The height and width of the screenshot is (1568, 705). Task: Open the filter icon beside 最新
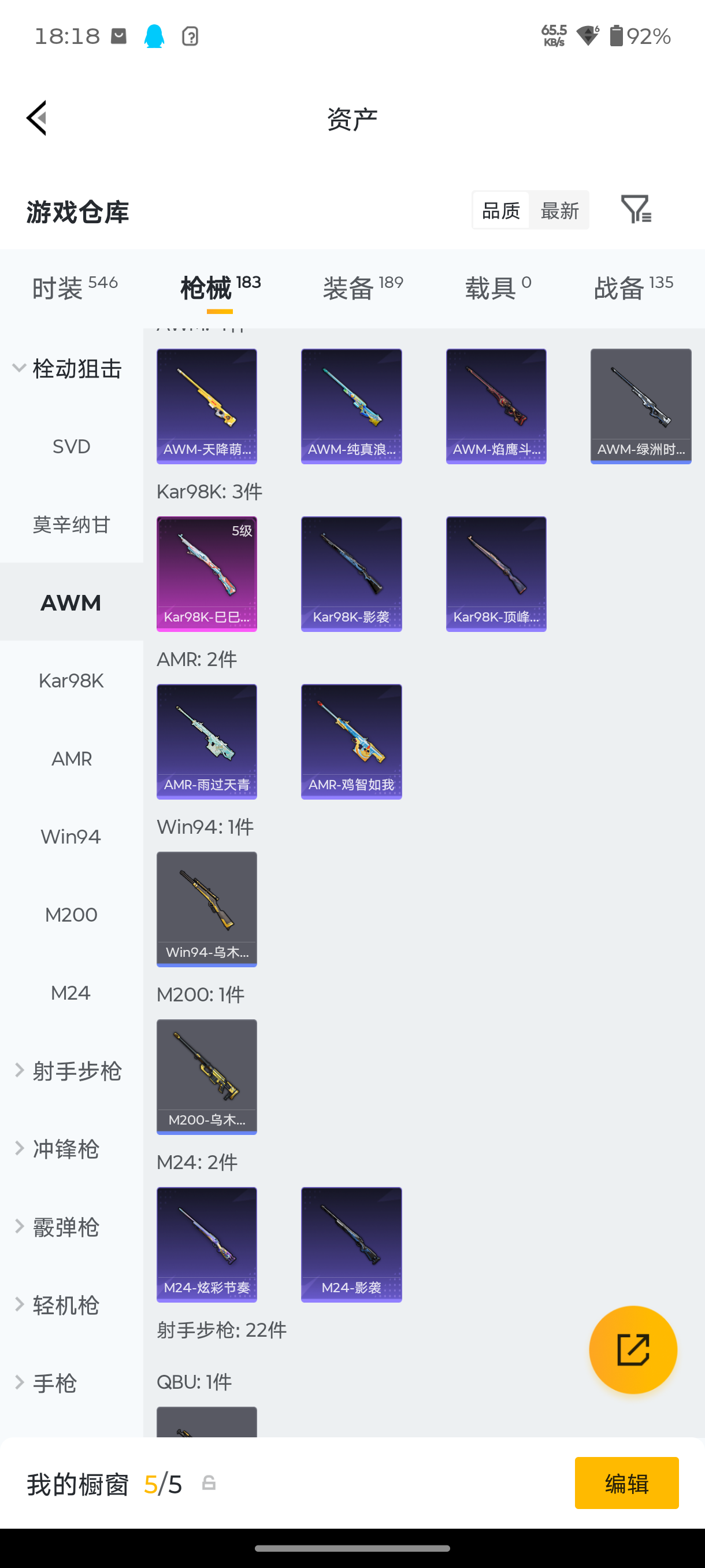click(x=636, y=209)
